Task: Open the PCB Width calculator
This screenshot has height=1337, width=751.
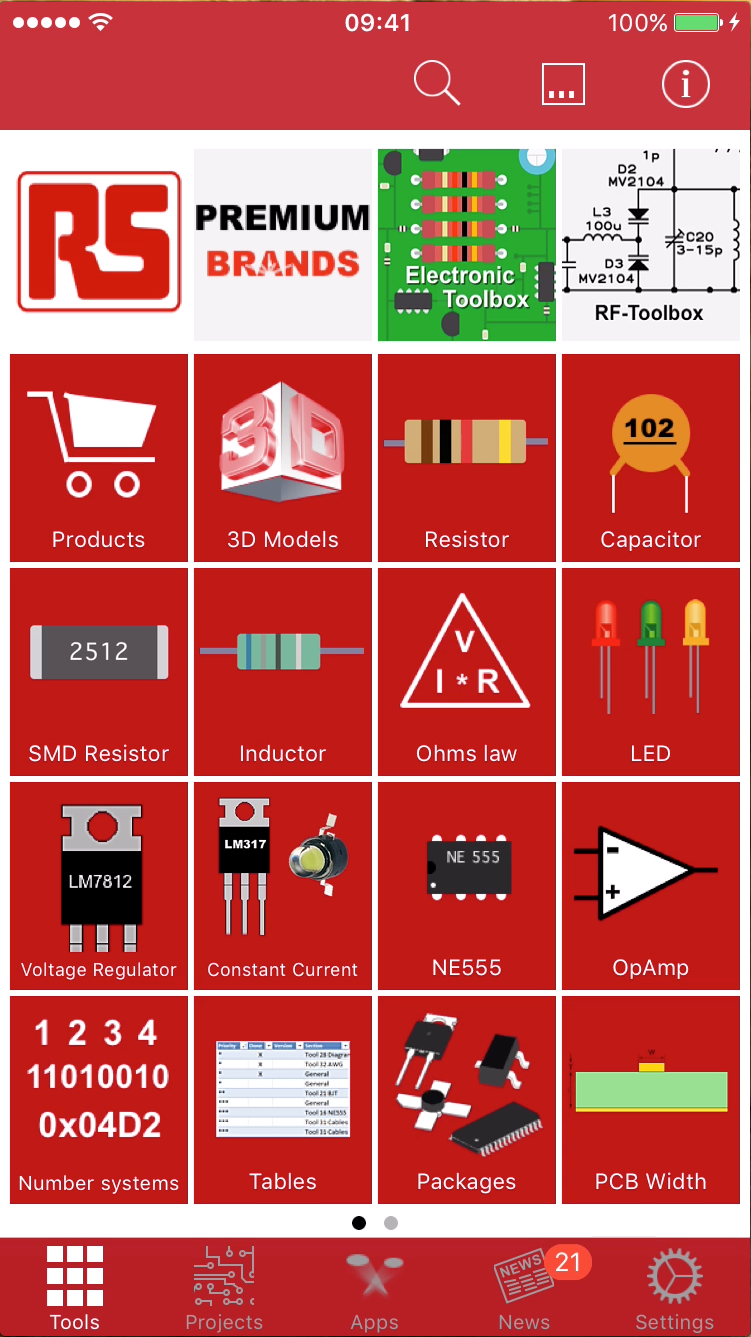Action: point(650,1099)
